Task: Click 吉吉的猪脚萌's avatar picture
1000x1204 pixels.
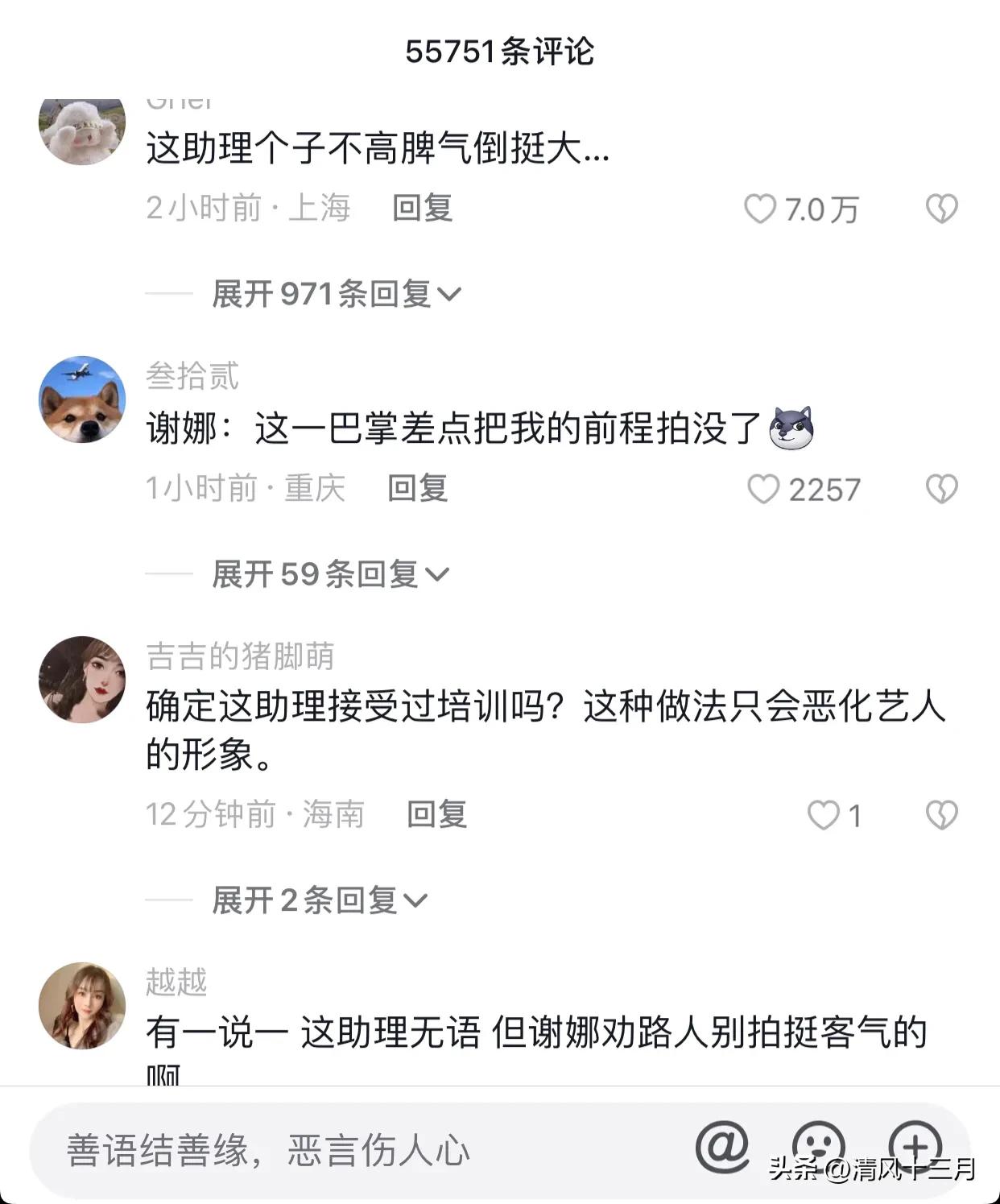Action: (x=81, y=679)
